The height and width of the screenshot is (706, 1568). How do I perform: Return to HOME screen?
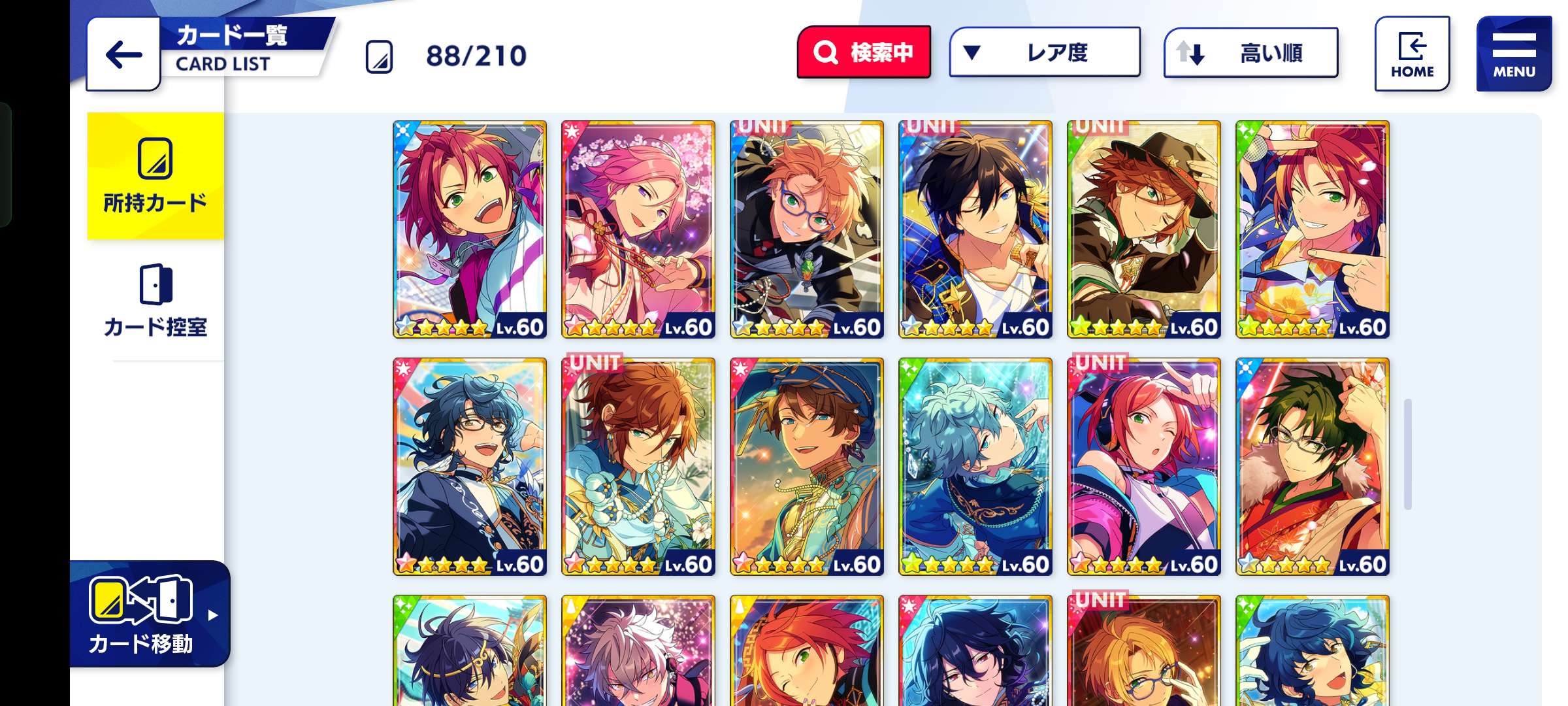click(x=1412, y=54)
